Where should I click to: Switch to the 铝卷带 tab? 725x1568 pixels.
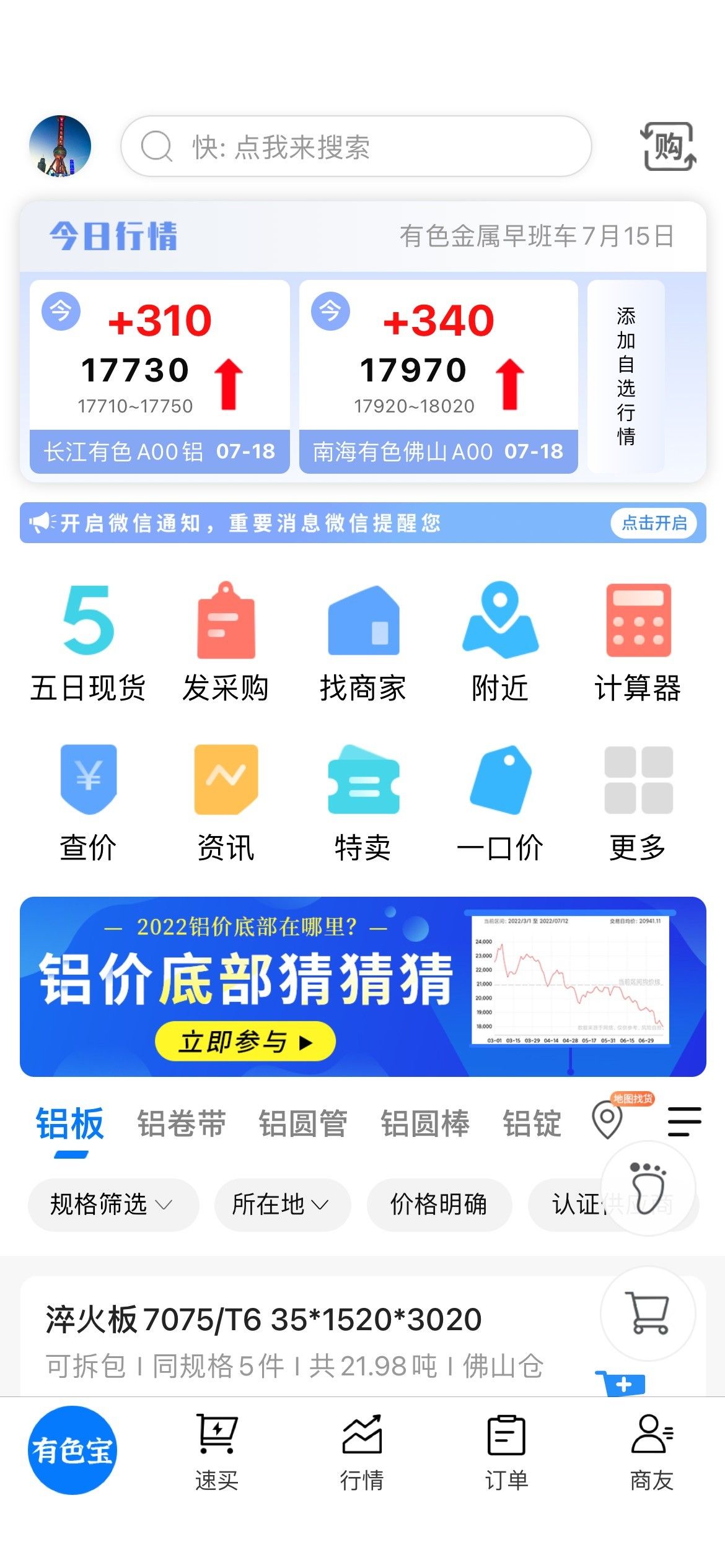[182, 1123]
